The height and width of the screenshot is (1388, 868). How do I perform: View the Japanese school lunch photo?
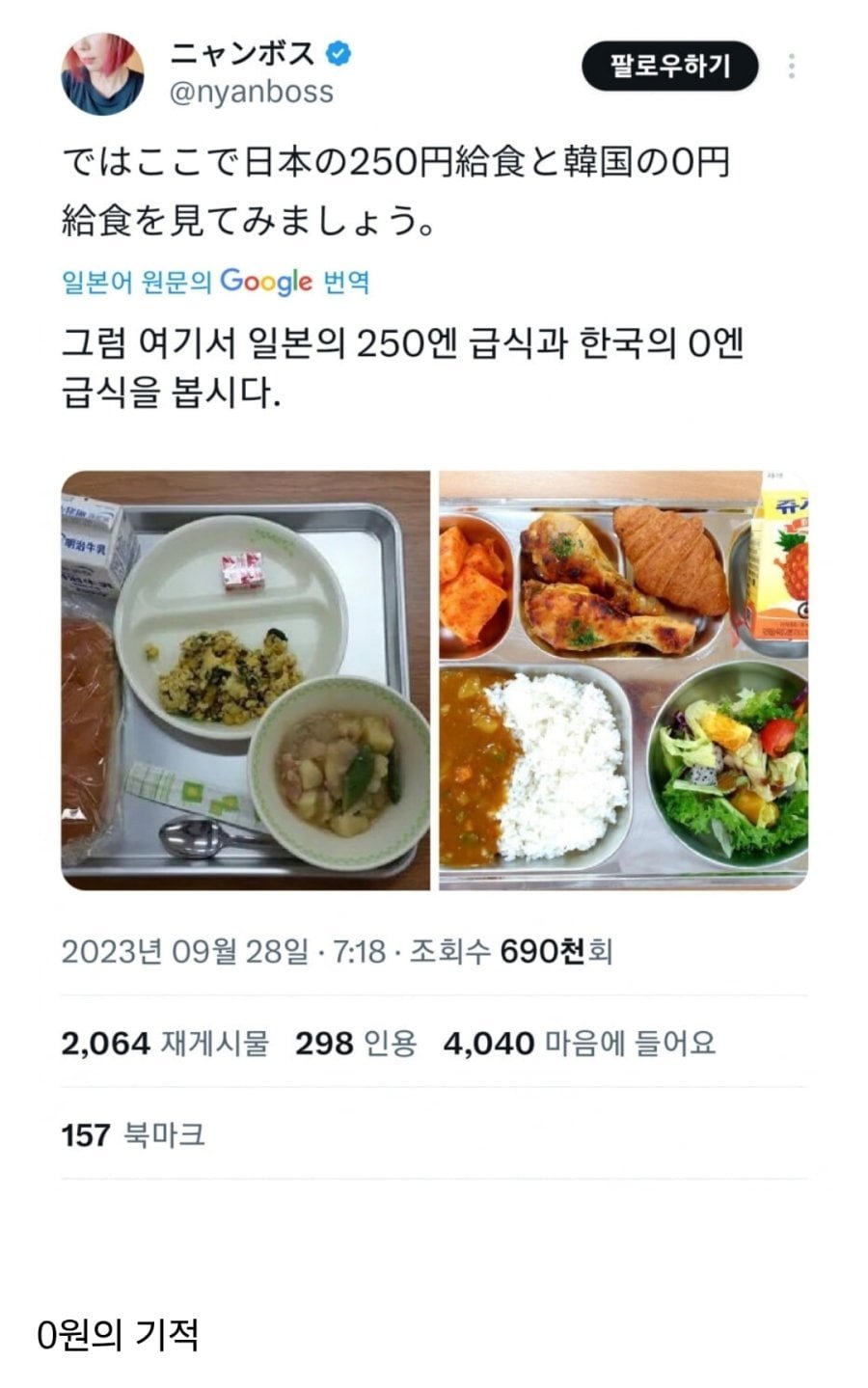click(246, 680)
